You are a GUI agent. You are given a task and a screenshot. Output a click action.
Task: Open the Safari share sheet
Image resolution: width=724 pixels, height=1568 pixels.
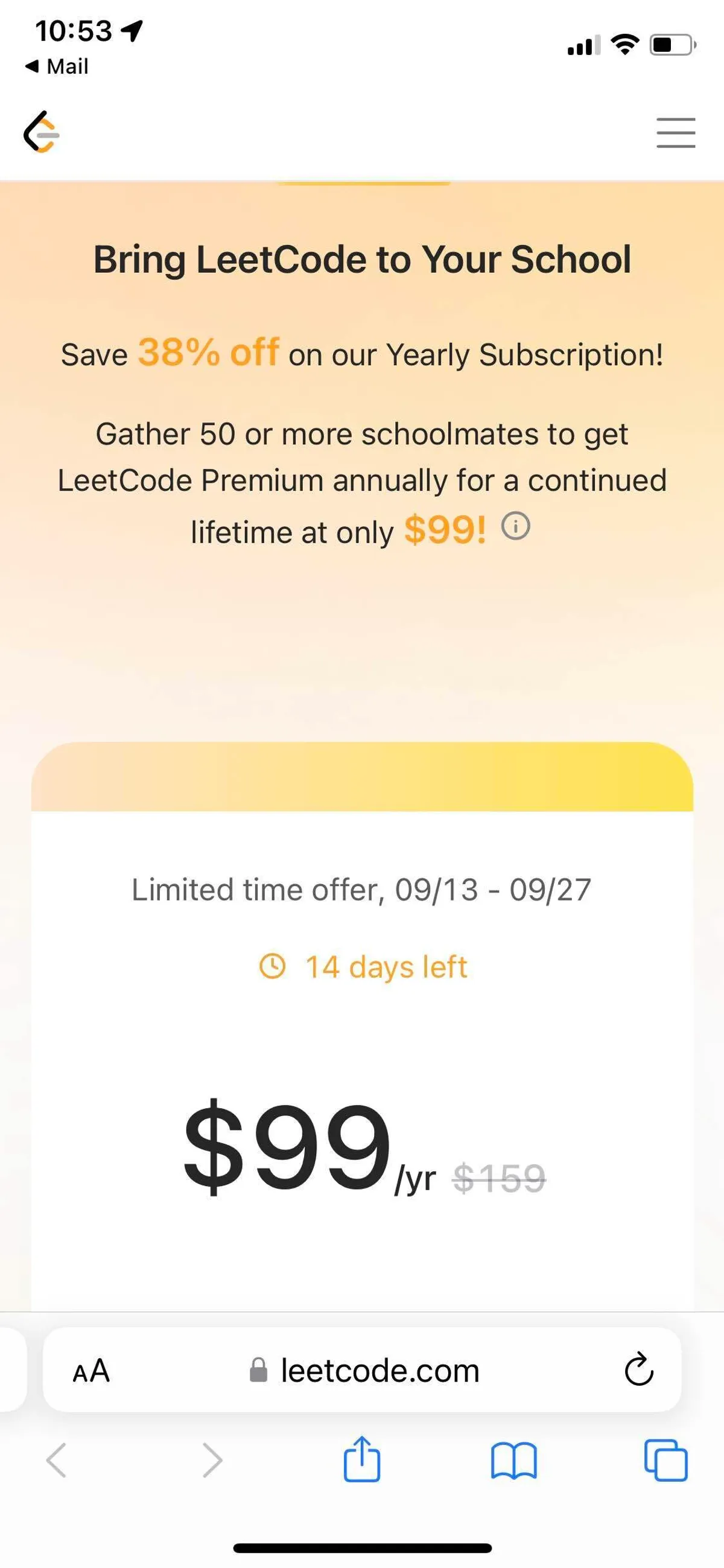pos(361,1458)
